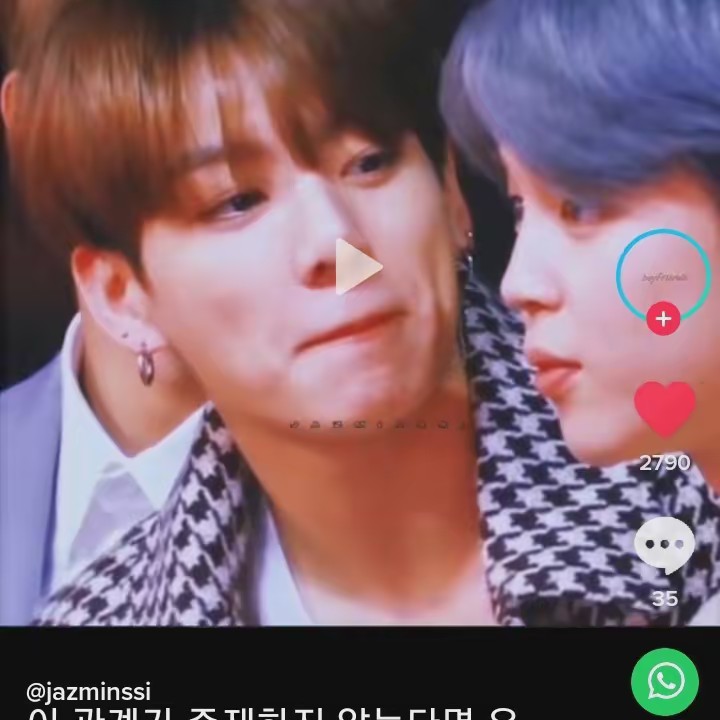
Task: Open the comments on this video
Action: pos(665,546)
